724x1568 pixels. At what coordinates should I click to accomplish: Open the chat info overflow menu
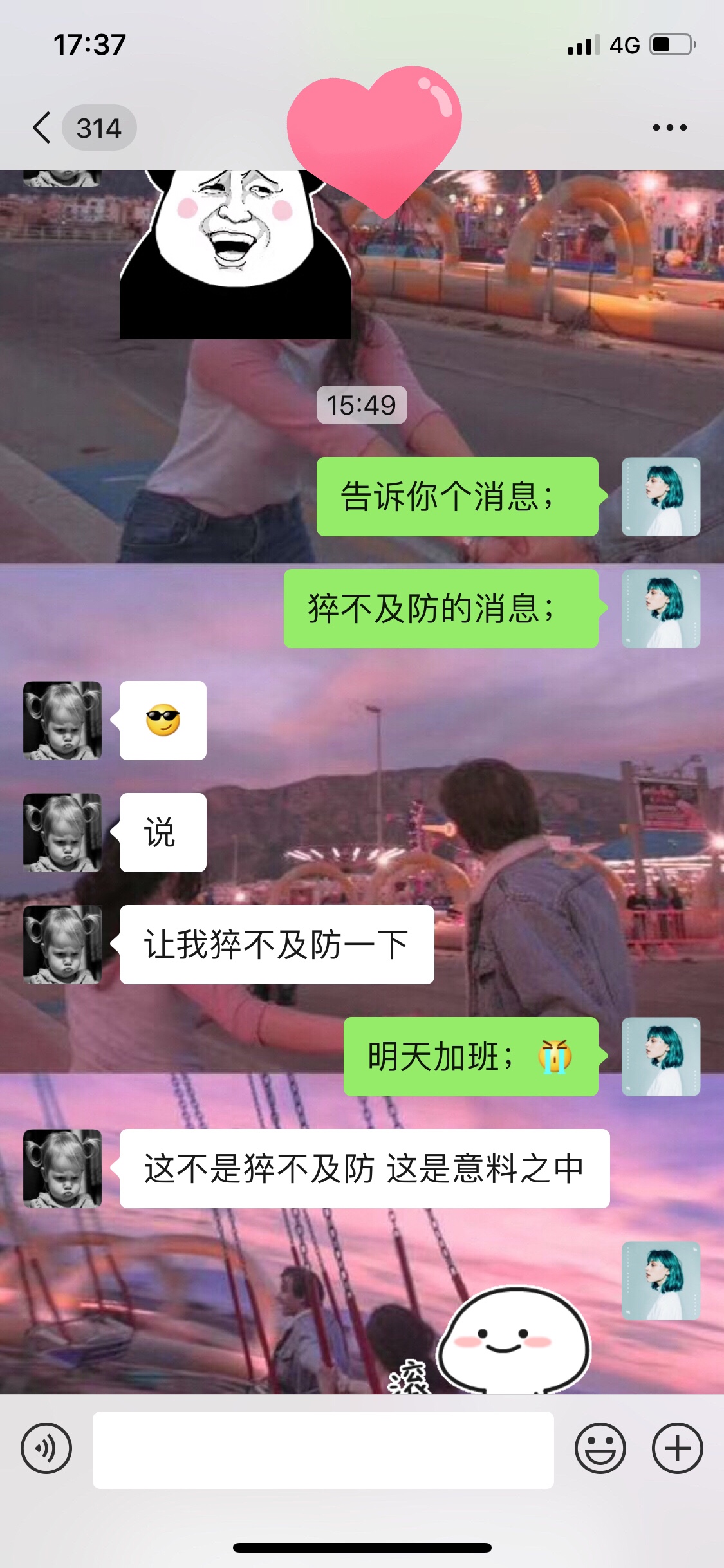pos(669,127)
